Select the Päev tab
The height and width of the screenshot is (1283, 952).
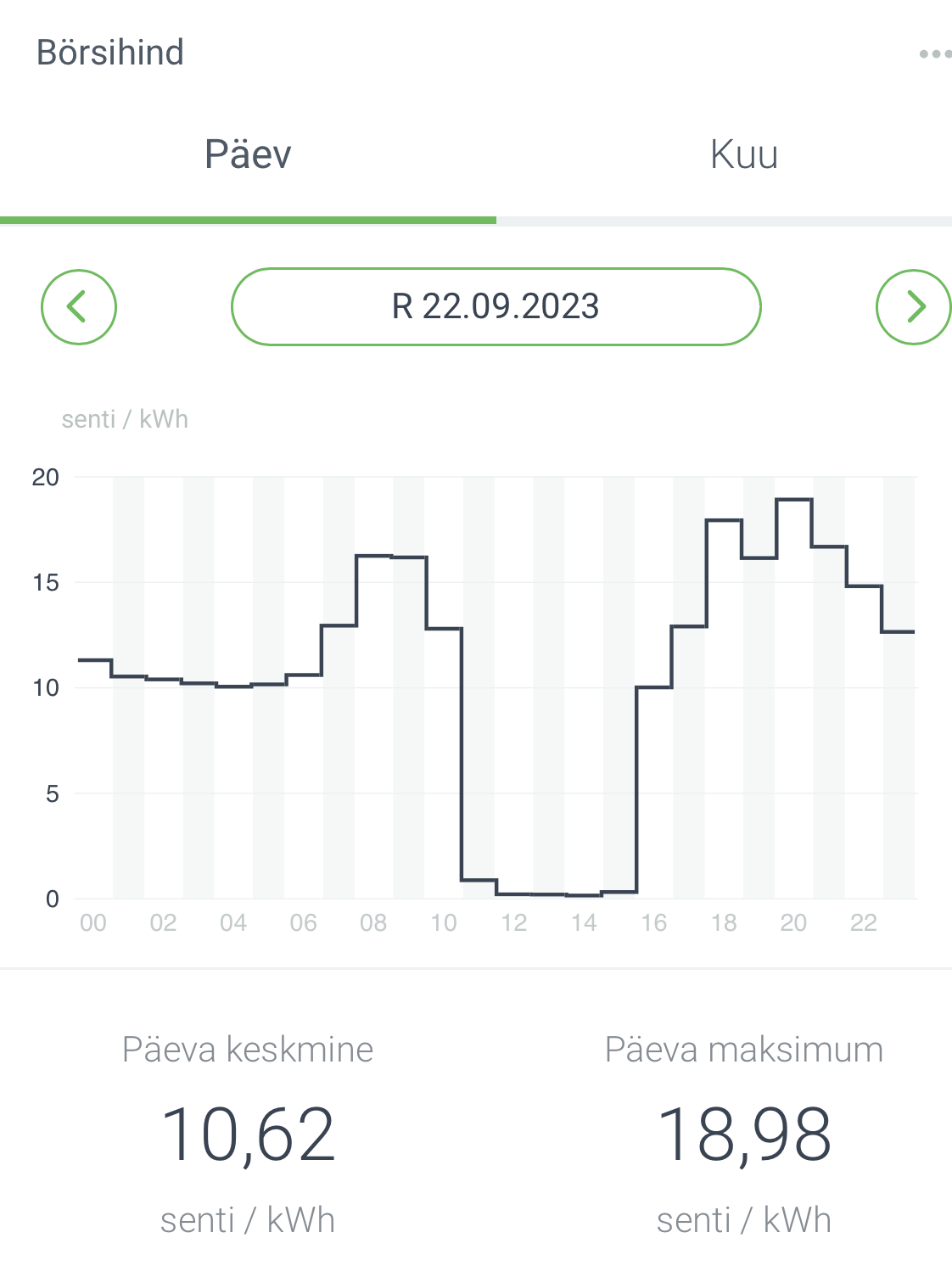tap(248, 155)
